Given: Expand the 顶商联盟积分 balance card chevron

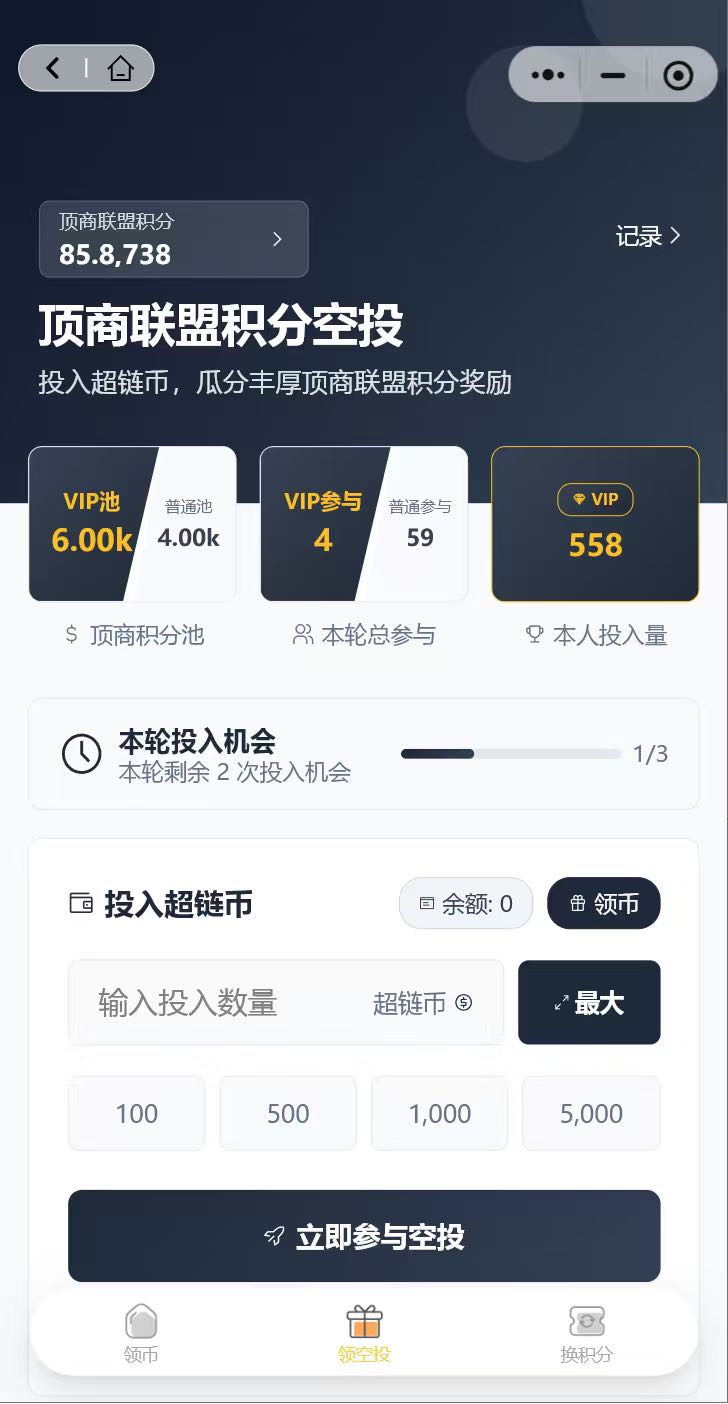Looking at the screenshot, I should [x=278, y=239].
